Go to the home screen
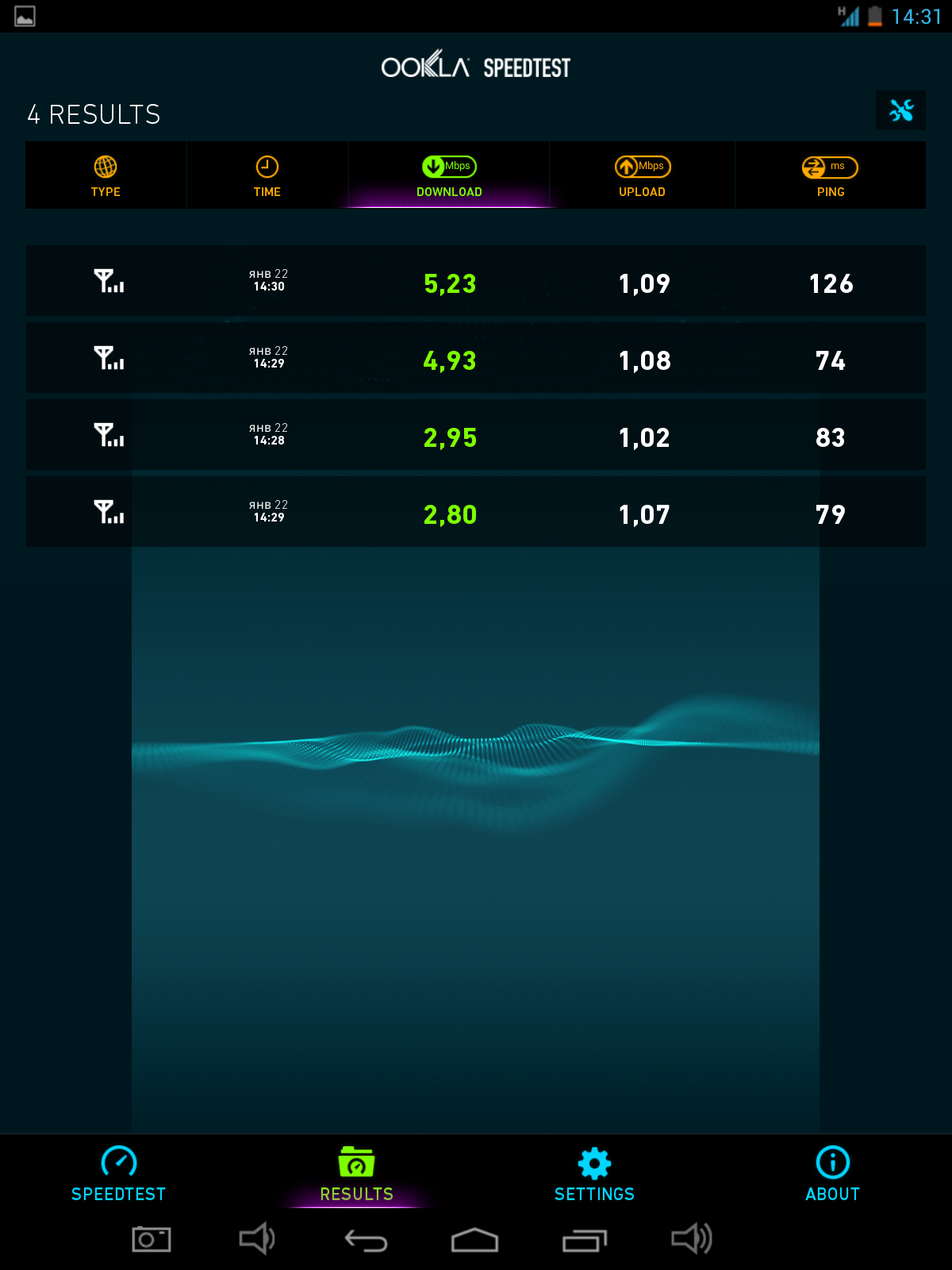 [474, 1240]
